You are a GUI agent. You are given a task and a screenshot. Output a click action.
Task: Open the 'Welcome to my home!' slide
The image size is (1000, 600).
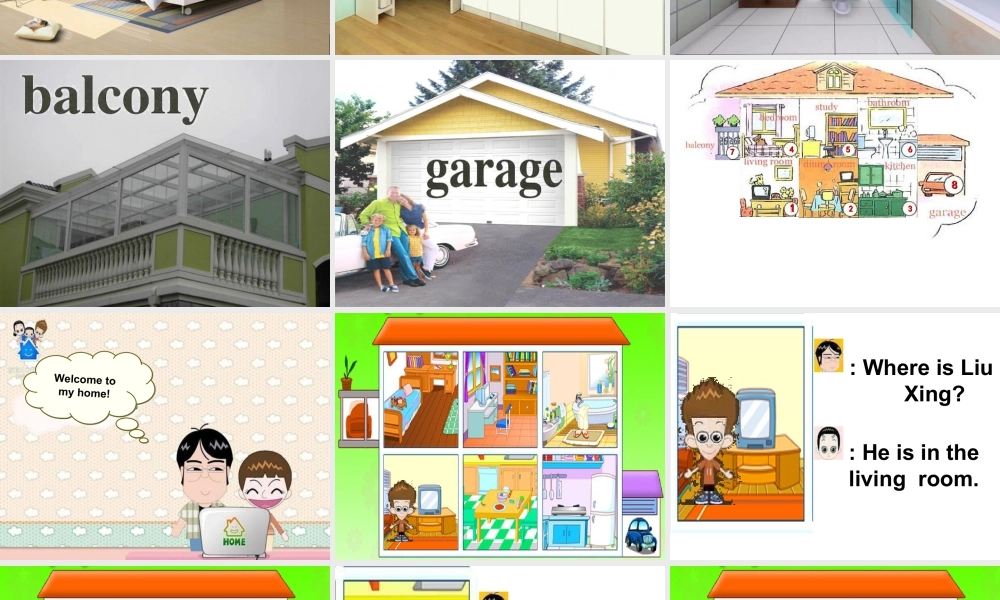(165, 436)
